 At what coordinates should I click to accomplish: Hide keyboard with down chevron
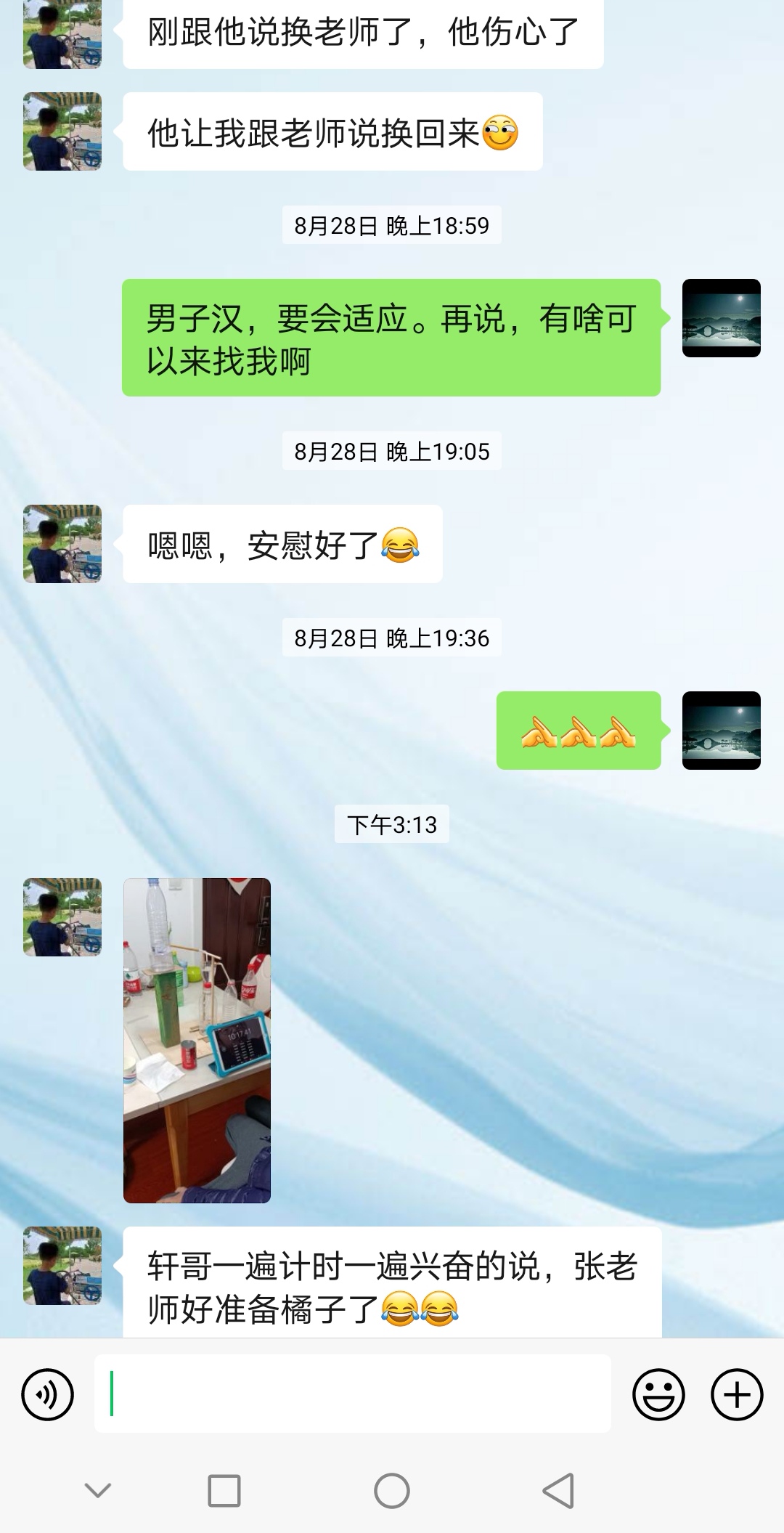[98, 1491]
